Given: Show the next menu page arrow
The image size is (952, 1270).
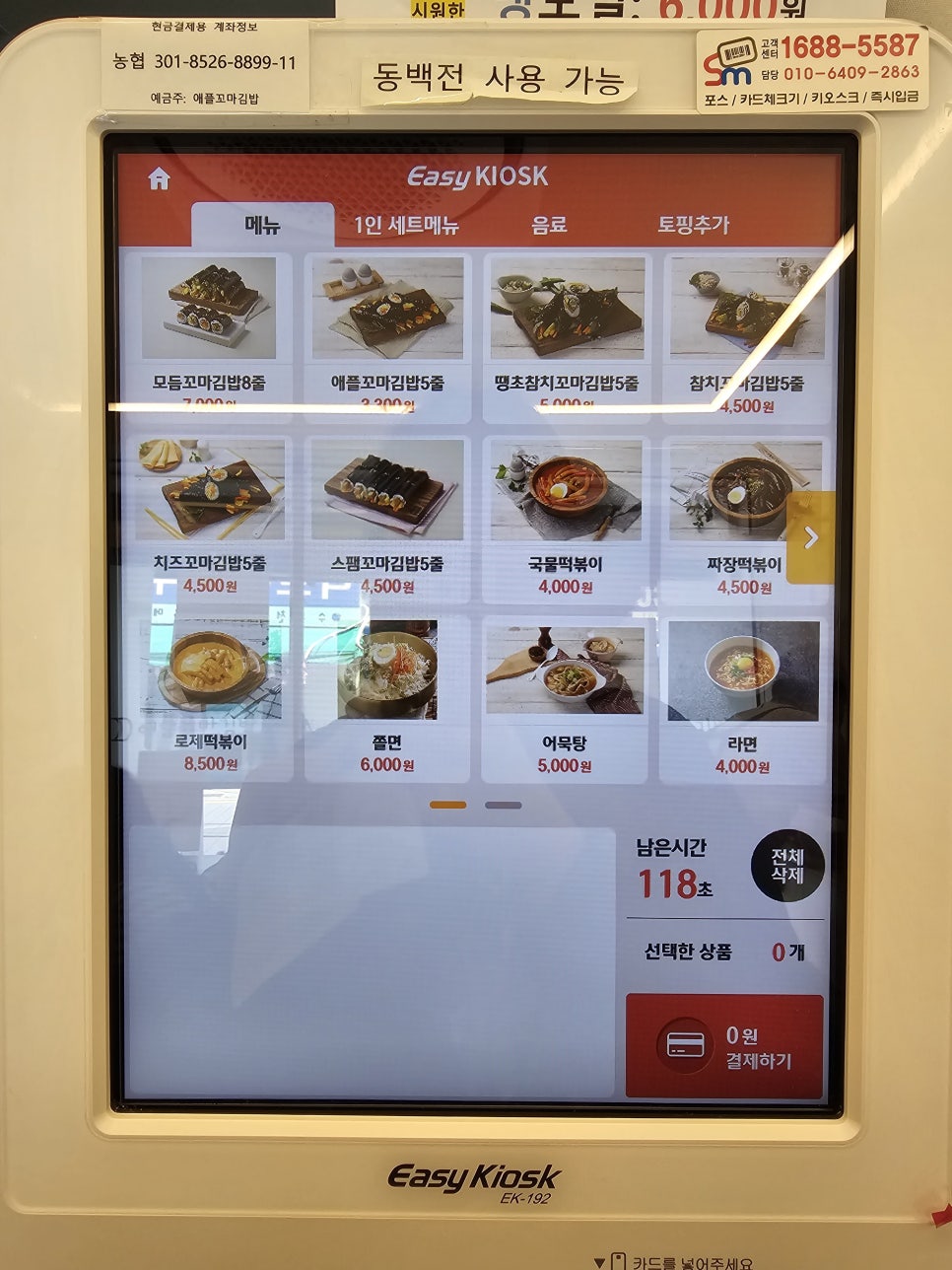Looking at the screenshot, I should [x=811, y=537].
